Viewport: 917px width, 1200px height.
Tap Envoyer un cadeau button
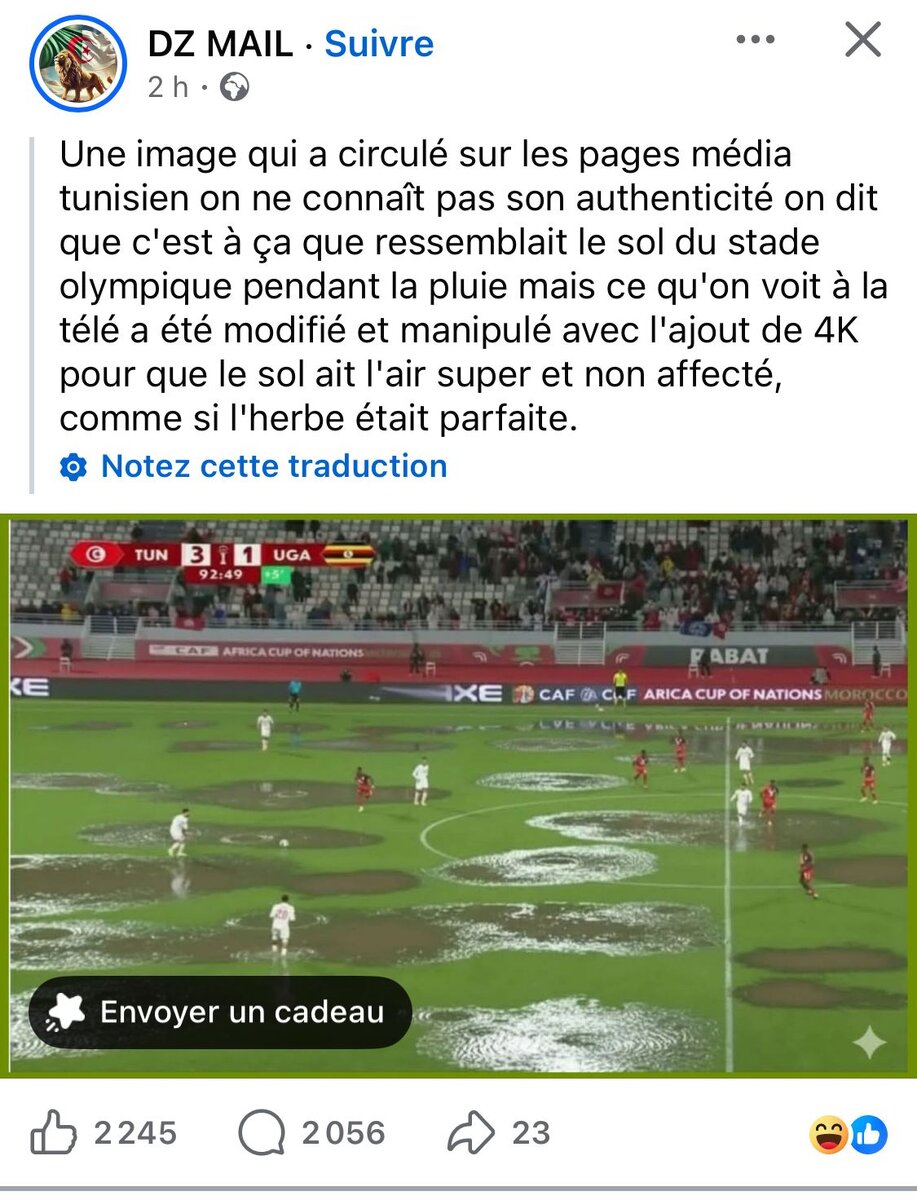click(220, 1012)
